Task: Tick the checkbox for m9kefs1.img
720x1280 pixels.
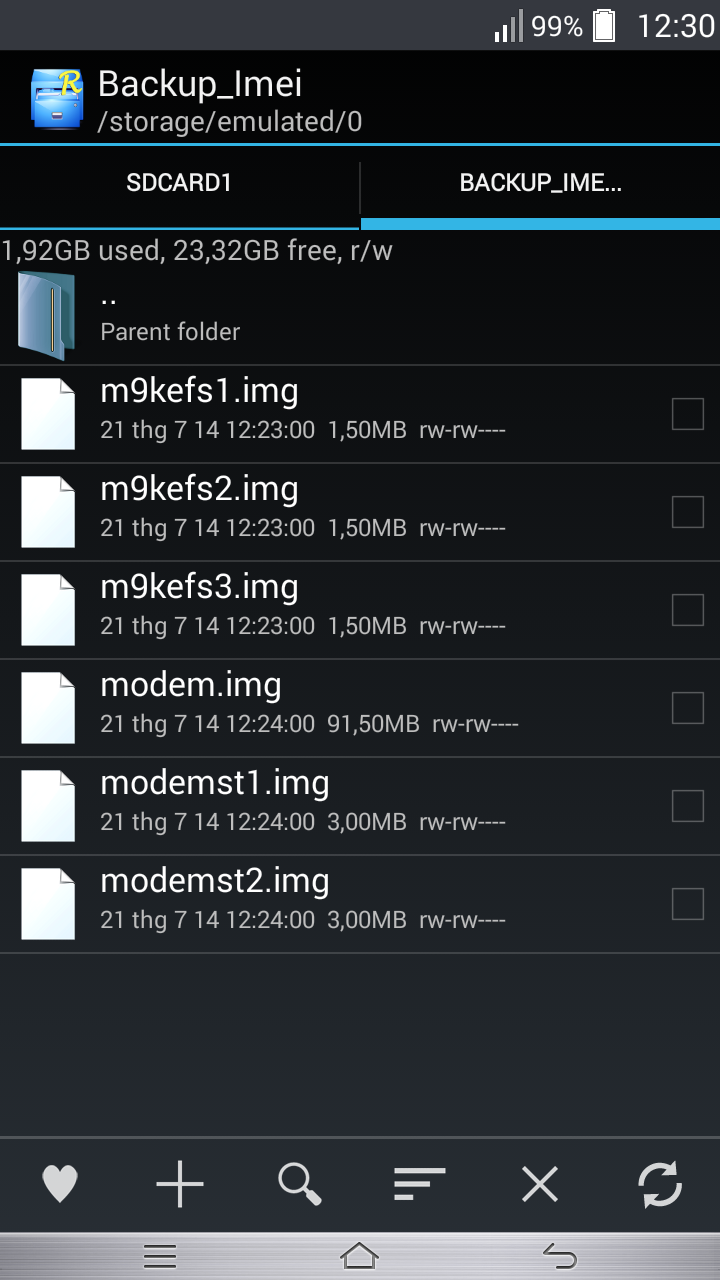Action: [x=688, y=414]
